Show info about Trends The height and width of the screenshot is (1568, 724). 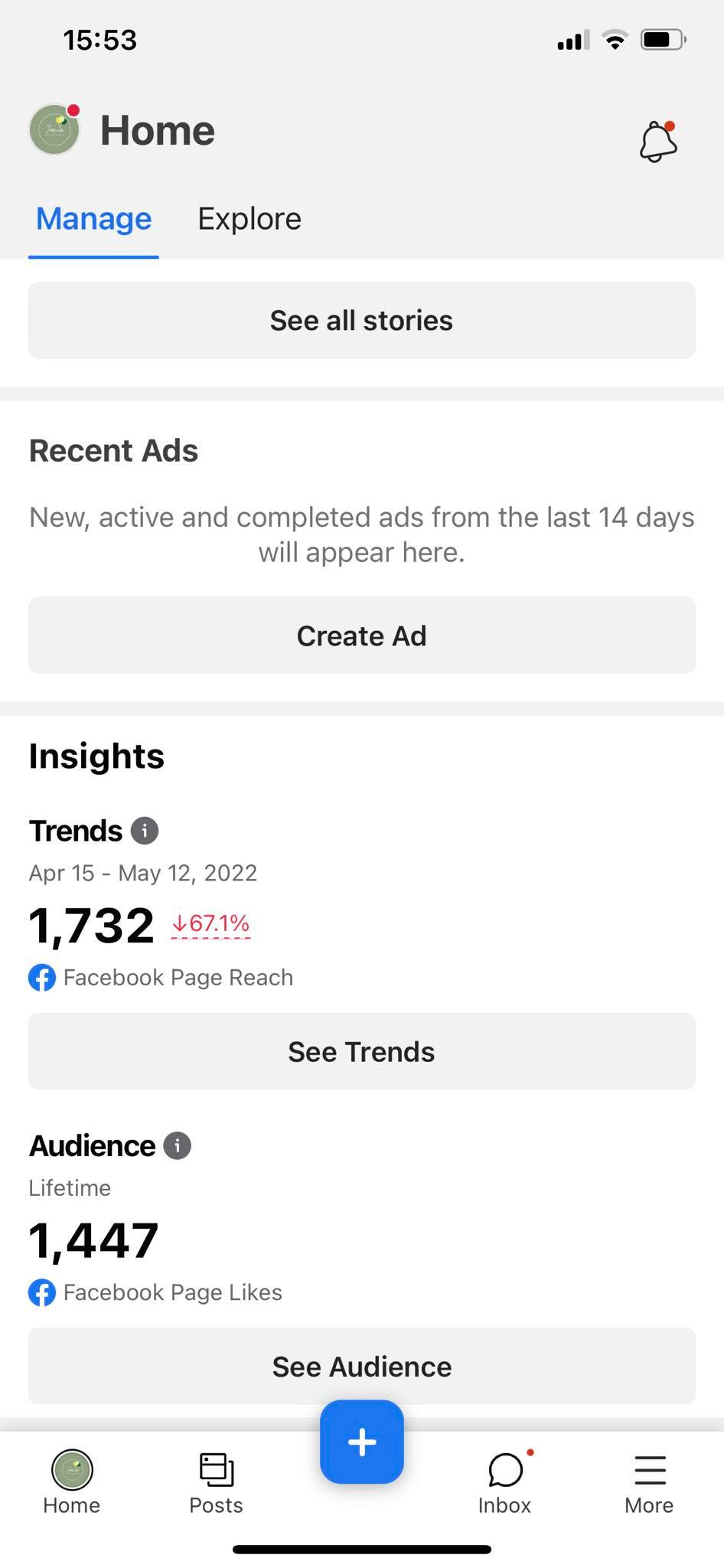point(145,831)
